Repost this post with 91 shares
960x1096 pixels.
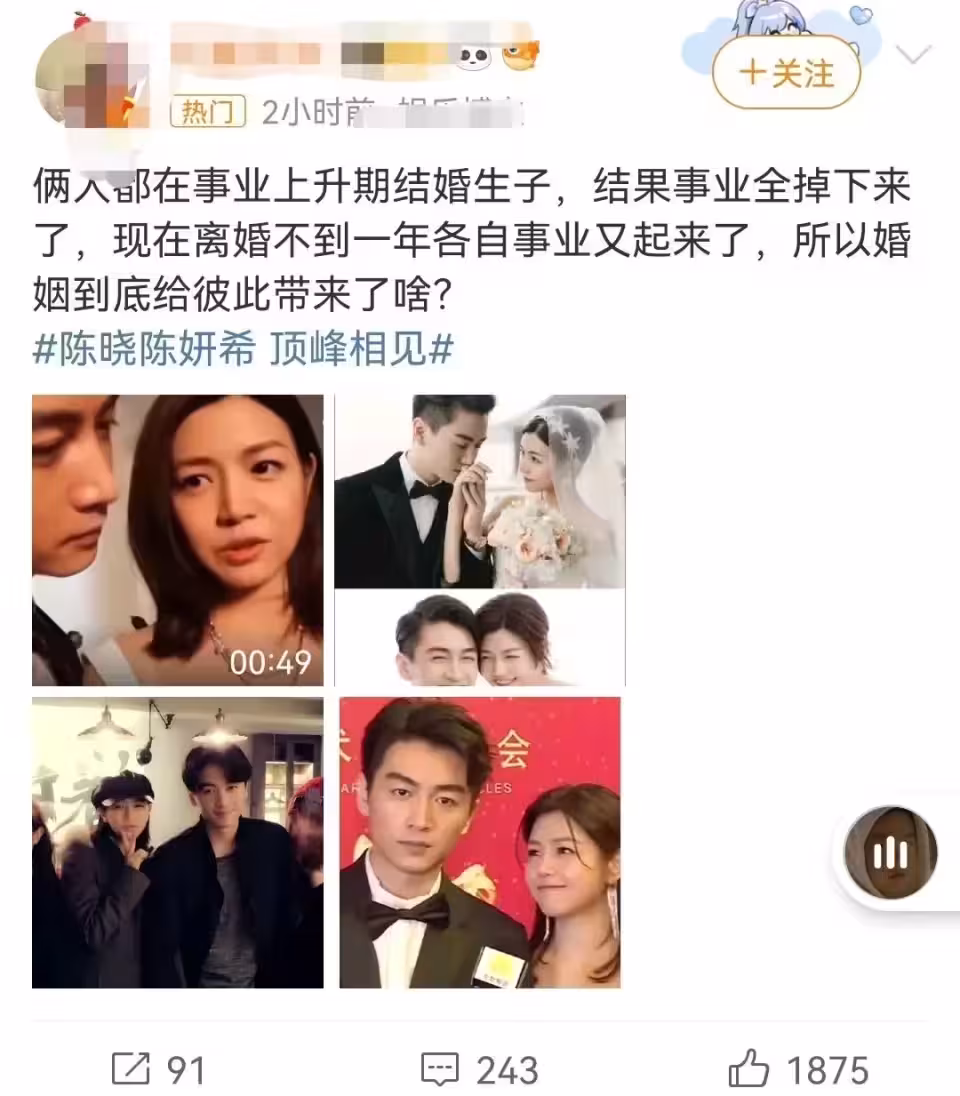(x=158, y=1070)
